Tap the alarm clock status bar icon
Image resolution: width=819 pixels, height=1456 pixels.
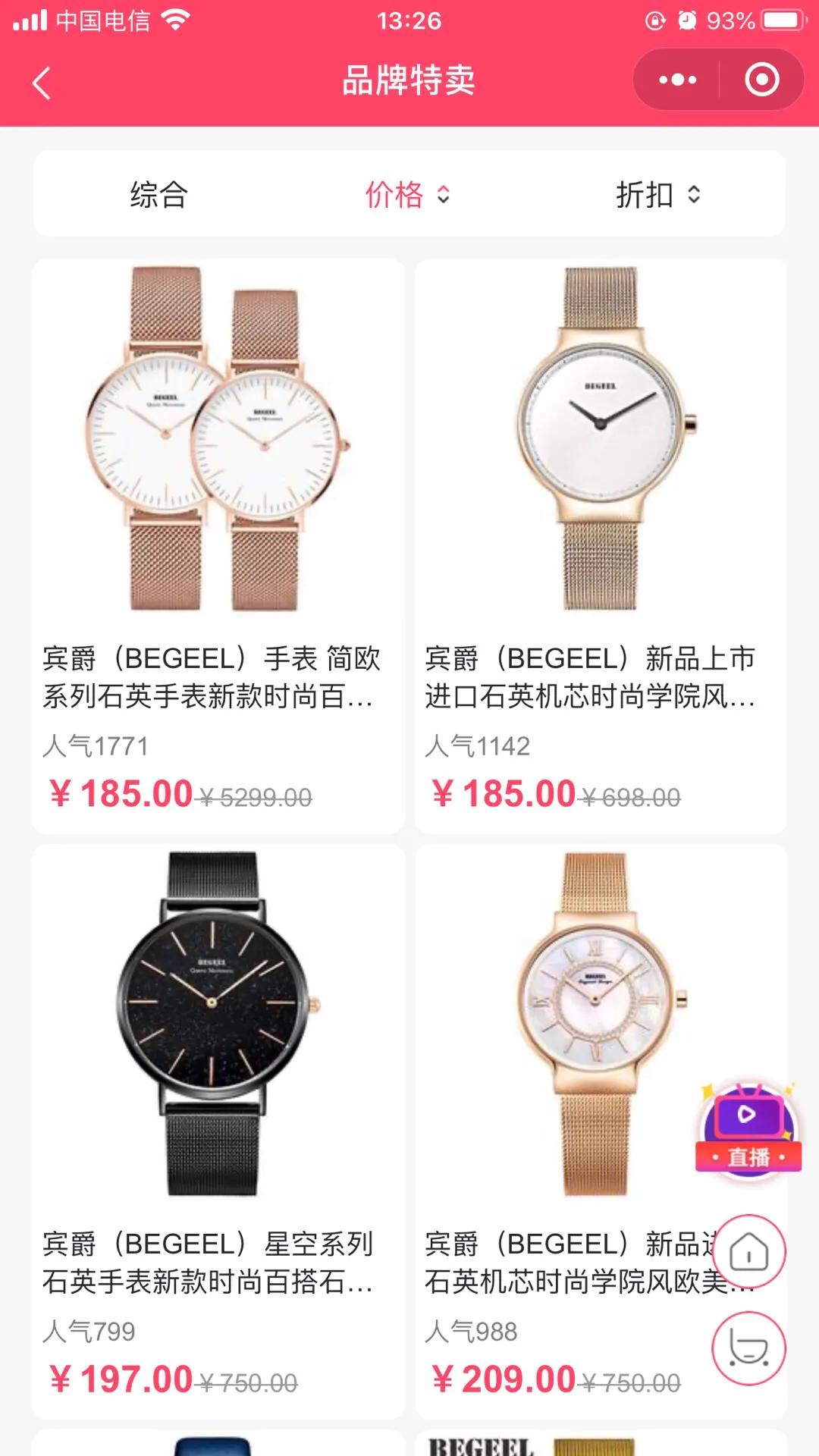coord(689,20)
